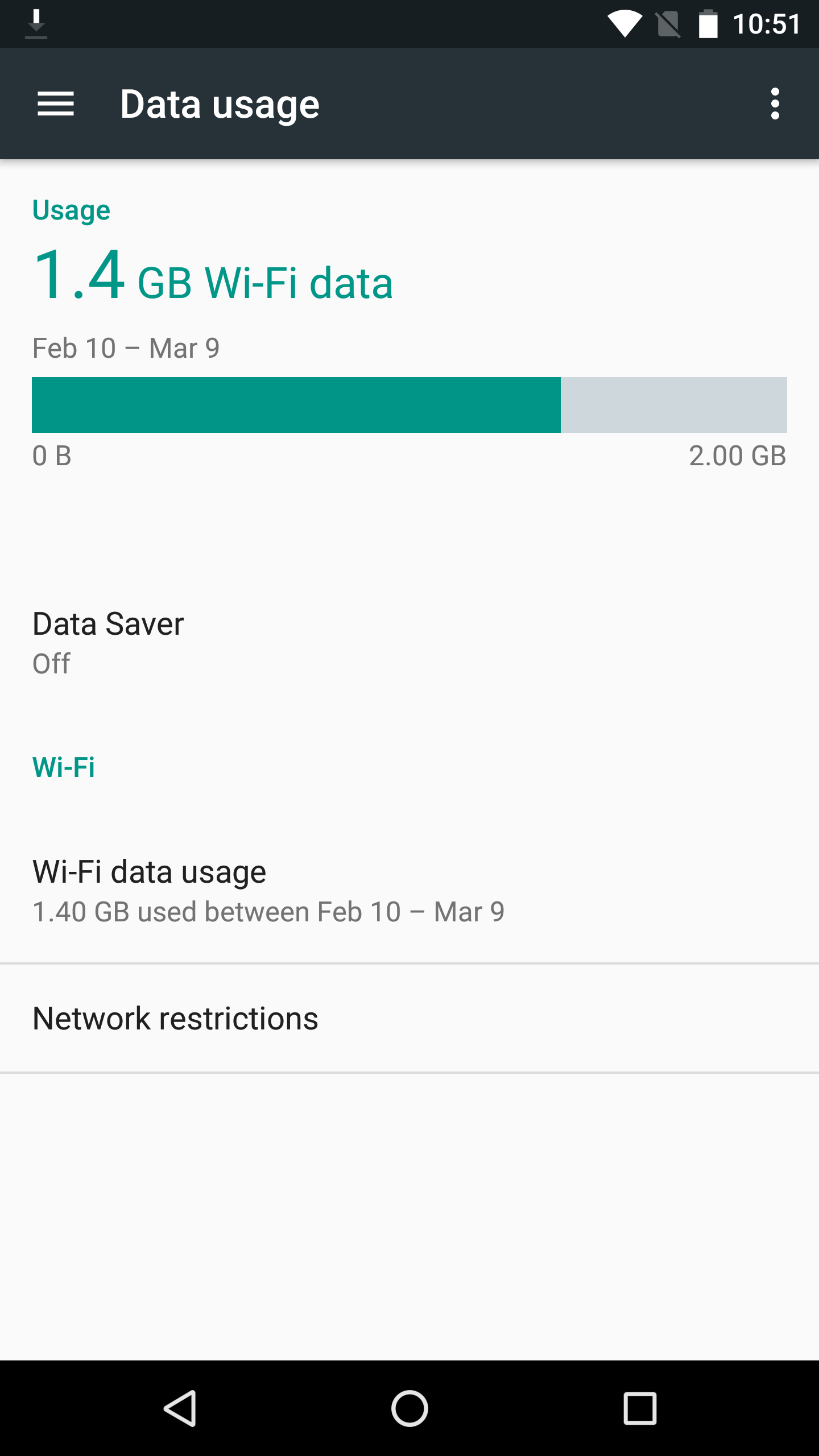
Task: Open the three-dot overflow menu
Action: click(x=775, y=104)
